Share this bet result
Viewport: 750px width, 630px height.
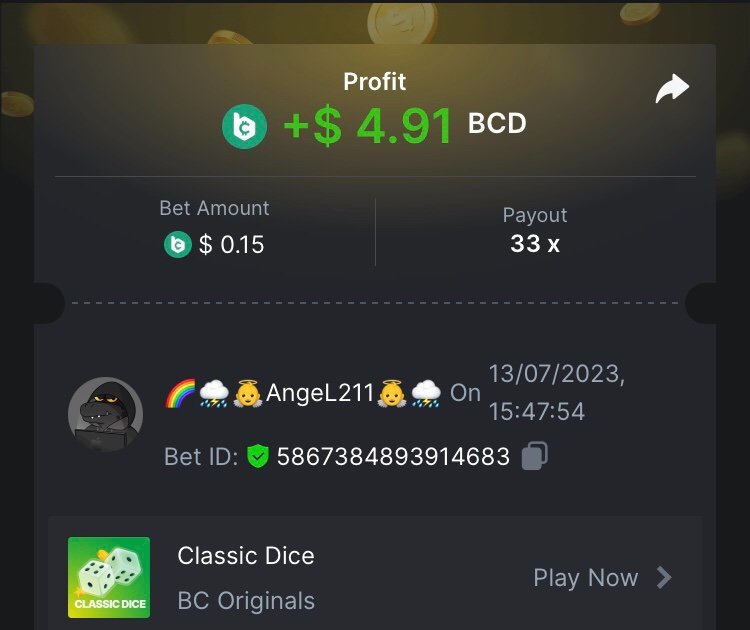coord(672,90)
